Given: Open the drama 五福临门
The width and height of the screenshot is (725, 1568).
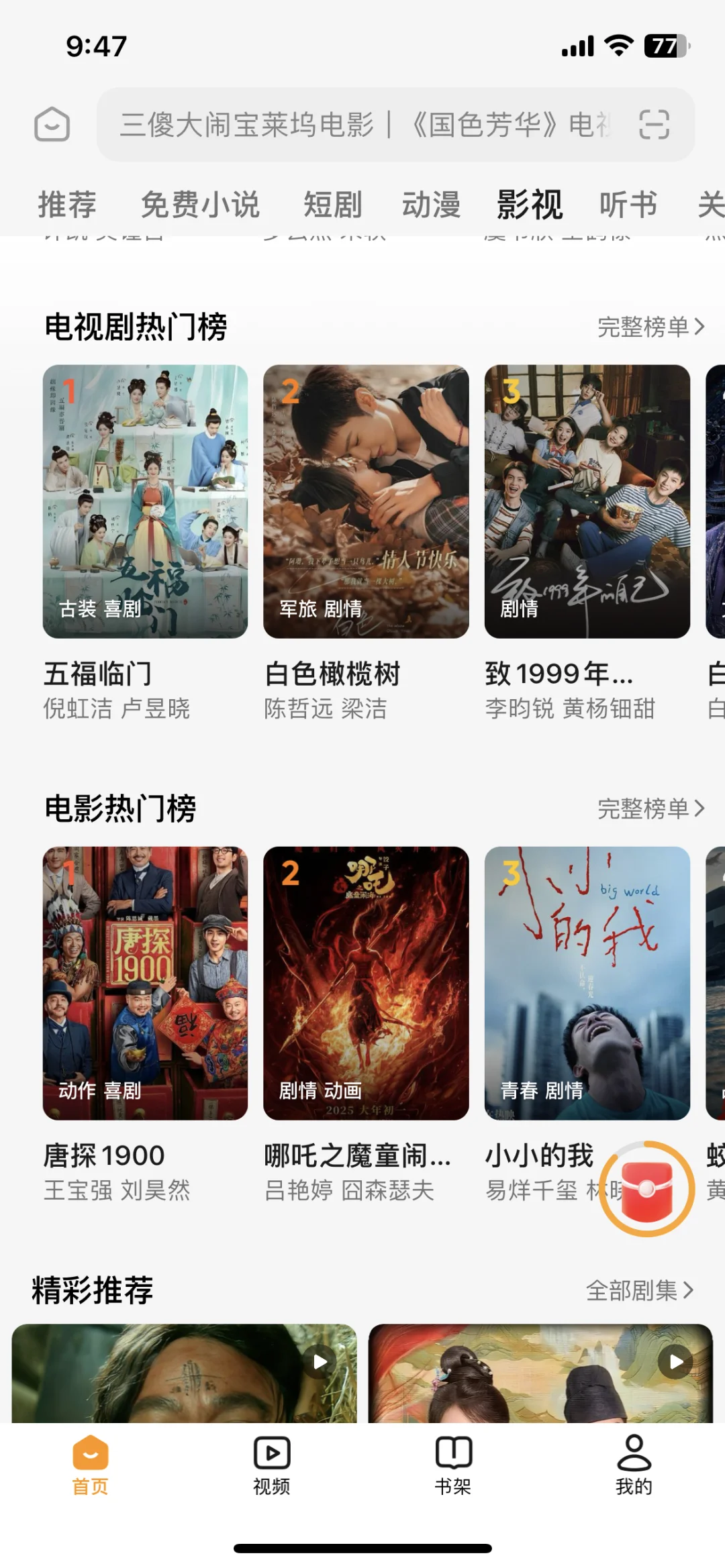Looking at the screenshot, I should coord(145,502).
